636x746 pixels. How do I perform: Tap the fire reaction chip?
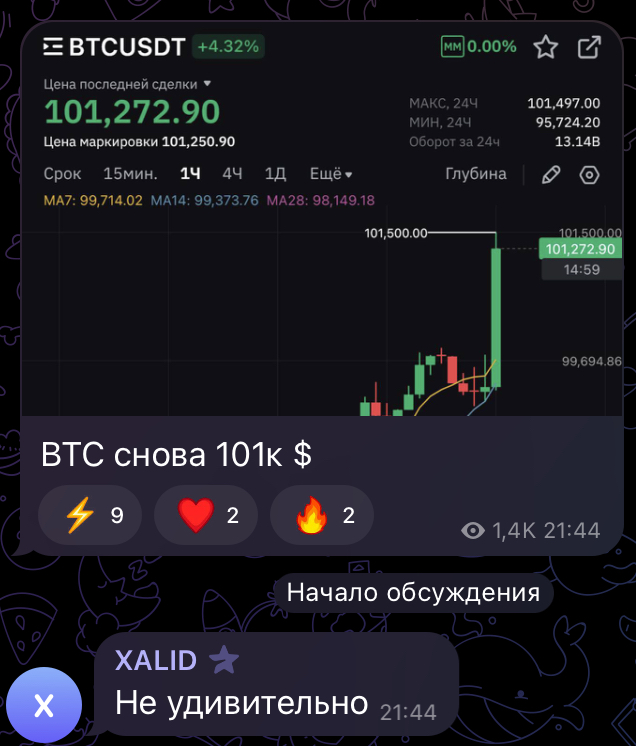pos(322,516)
